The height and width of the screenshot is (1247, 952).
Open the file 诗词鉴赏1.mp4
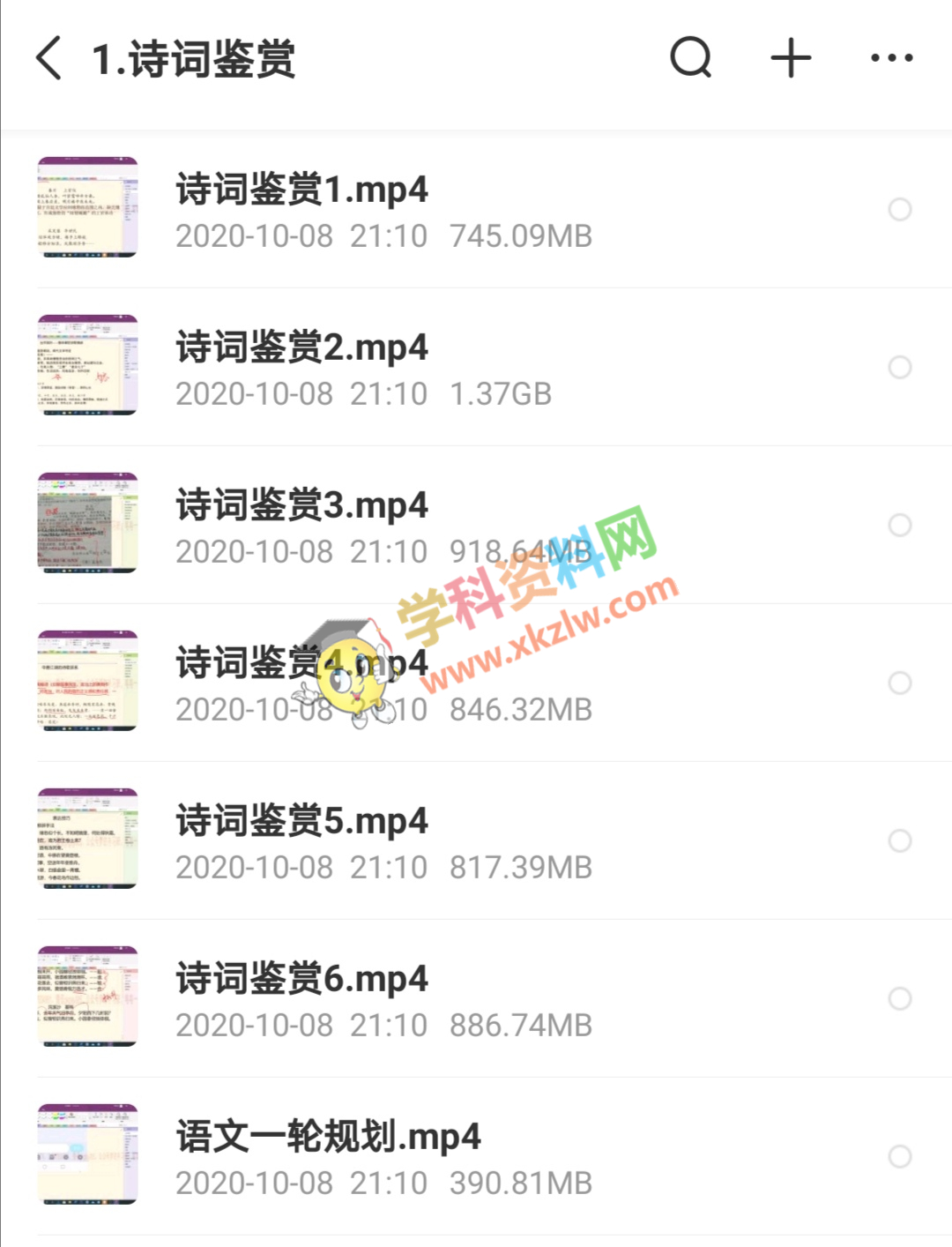(x=301, y=190)
